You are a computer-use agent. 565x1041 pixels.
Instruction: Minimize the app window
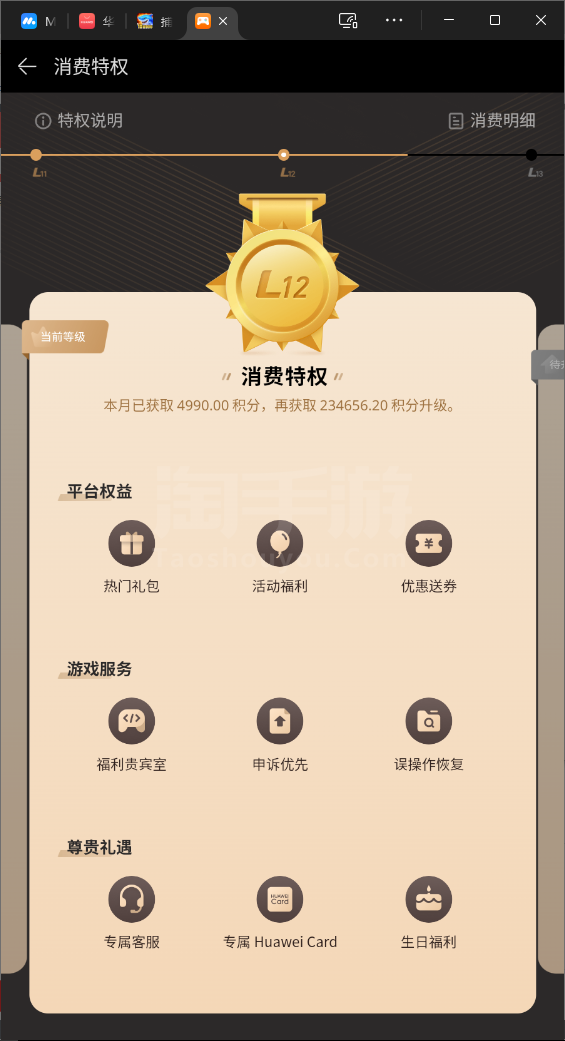click(449, 21)
